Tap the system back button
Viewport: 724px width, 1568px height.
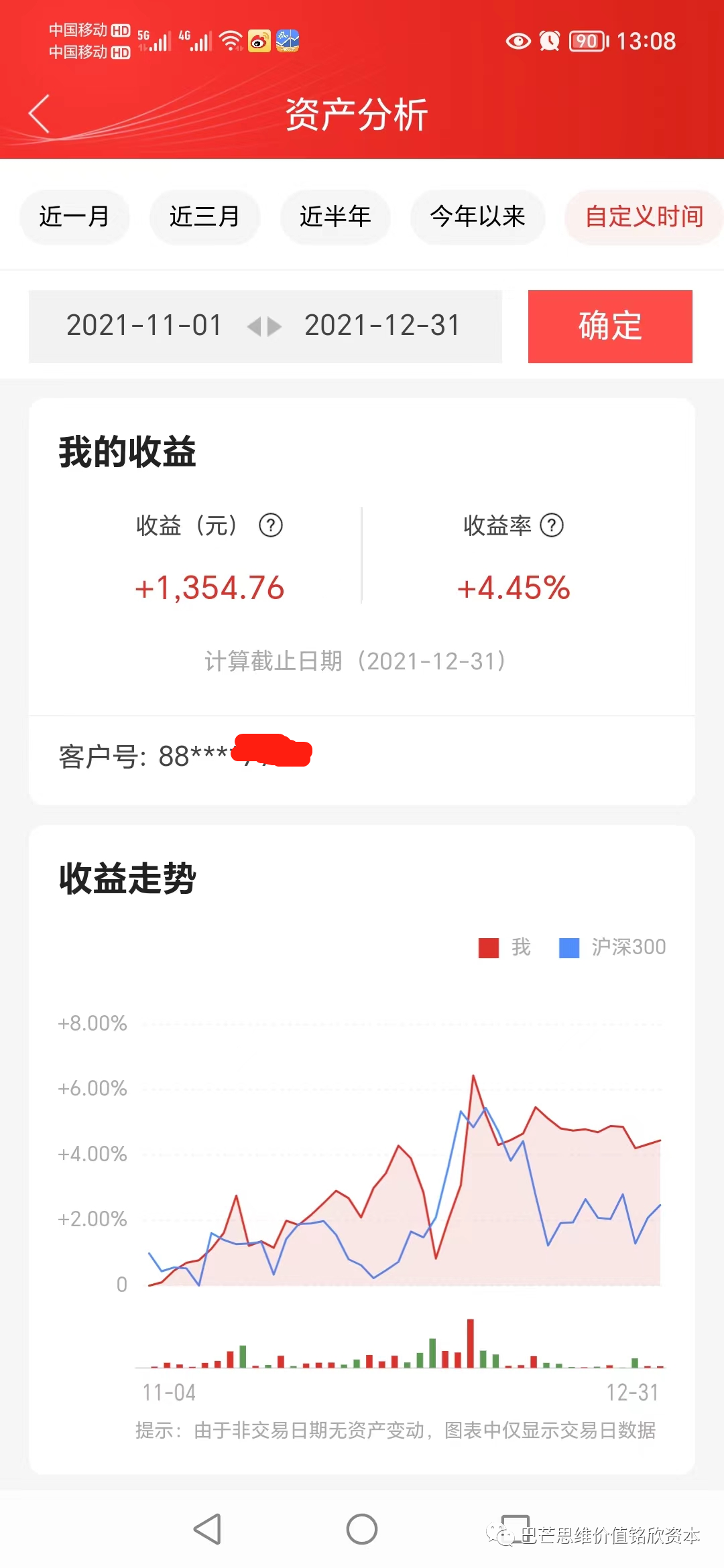point(207,1529)
